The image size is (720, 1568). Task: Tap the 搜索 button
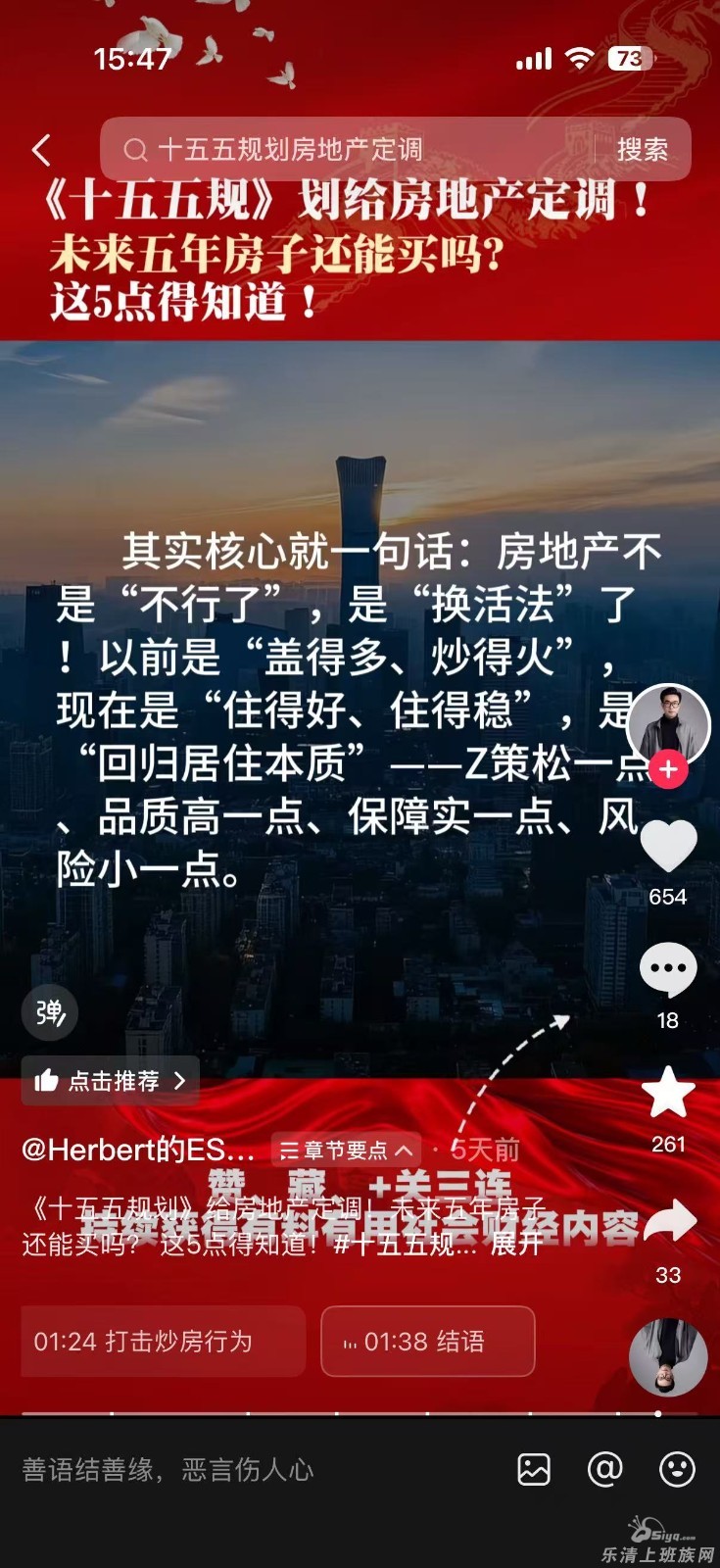(643, 150)
